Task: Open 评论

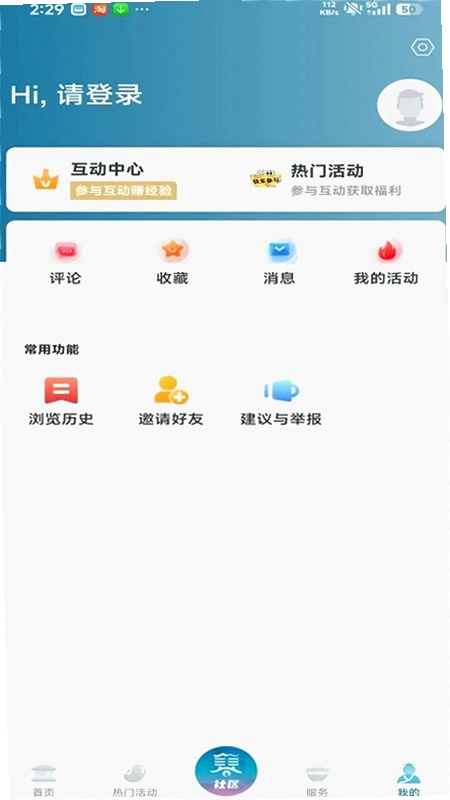Action: pos(65,263)
